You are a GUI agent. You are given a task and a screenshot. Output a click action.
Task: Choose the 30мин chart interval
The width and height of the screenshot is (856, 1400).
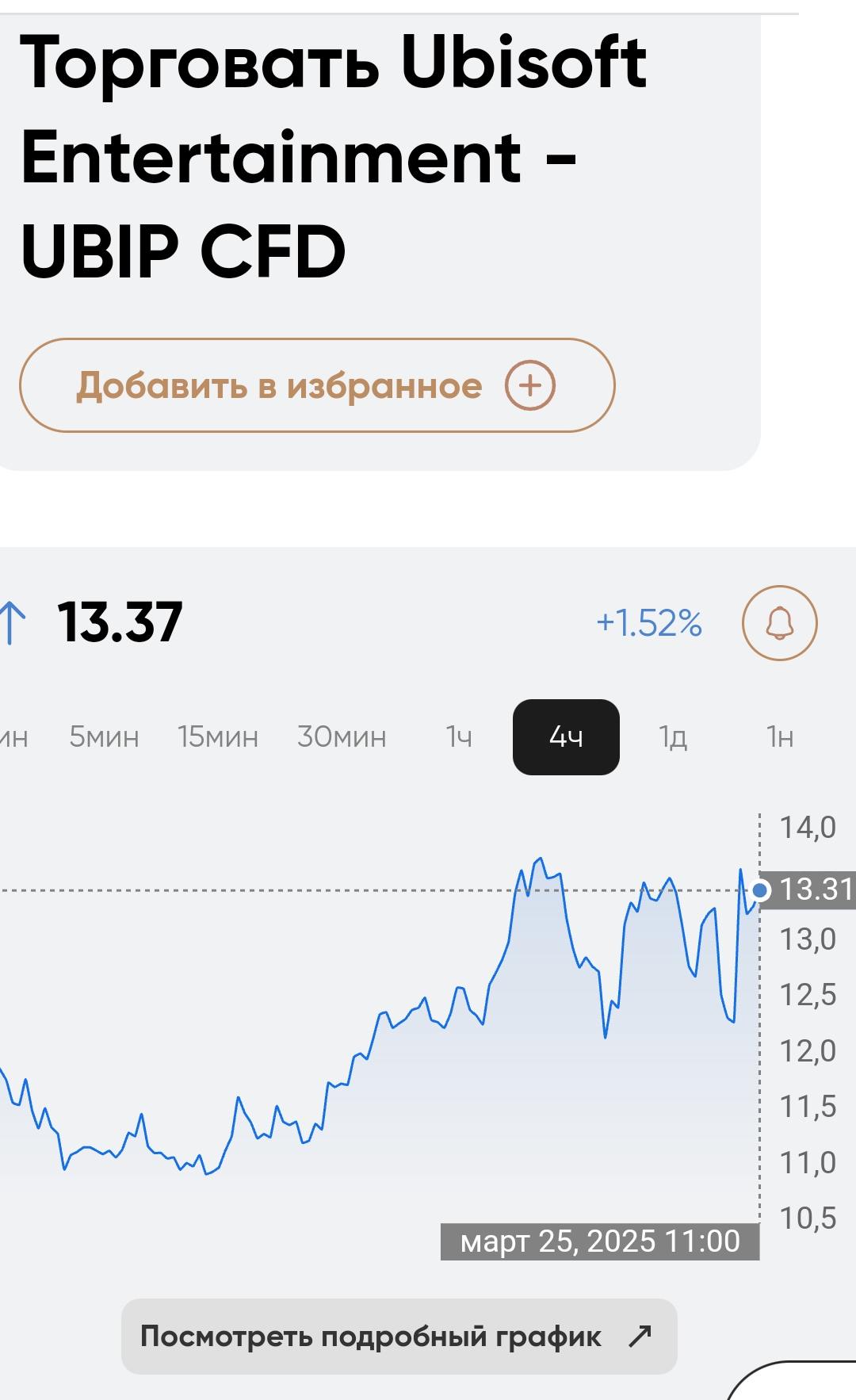coord(342,737)
